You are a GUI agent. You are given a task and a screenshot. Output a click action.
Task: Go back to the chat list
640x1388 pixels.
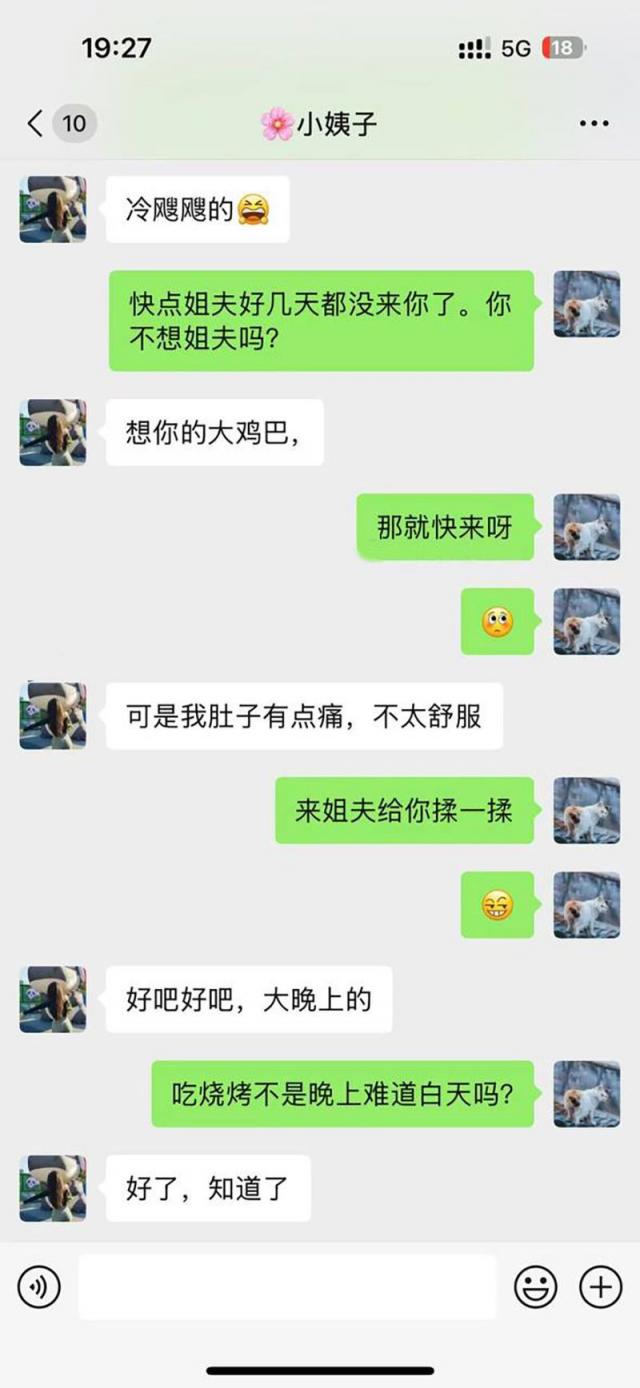pos(36,124)
